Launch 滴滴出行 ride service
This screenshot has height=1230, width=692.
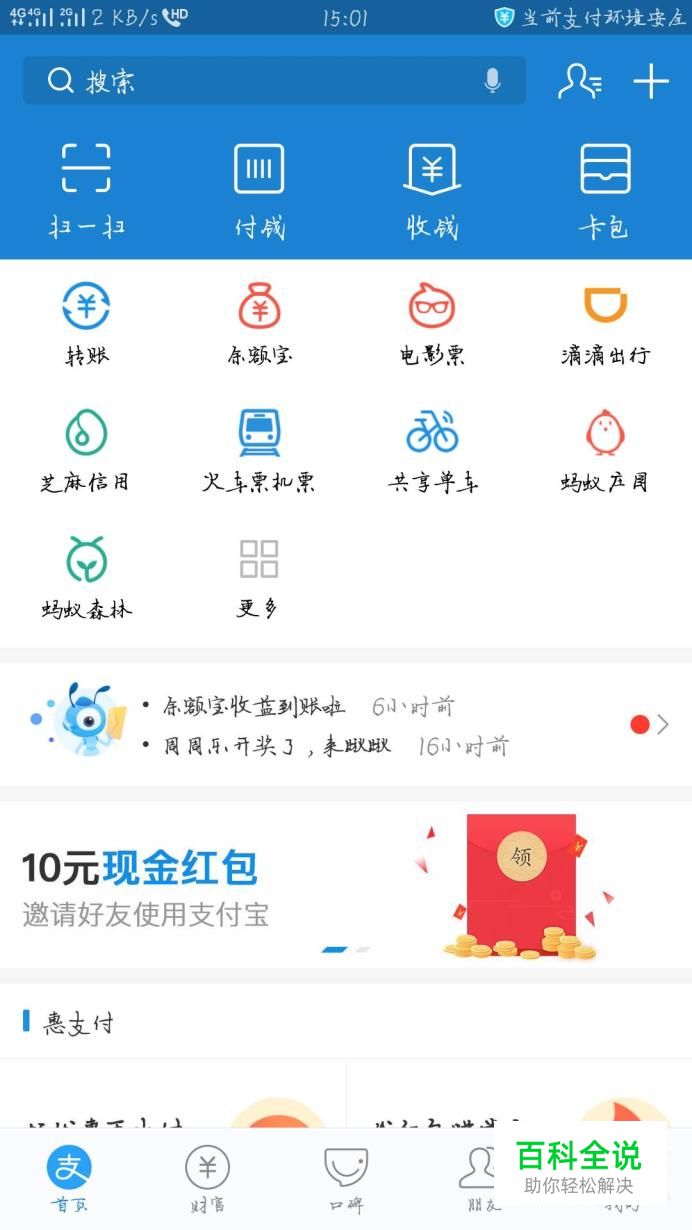pyautogui.click(x=605, y=323)
